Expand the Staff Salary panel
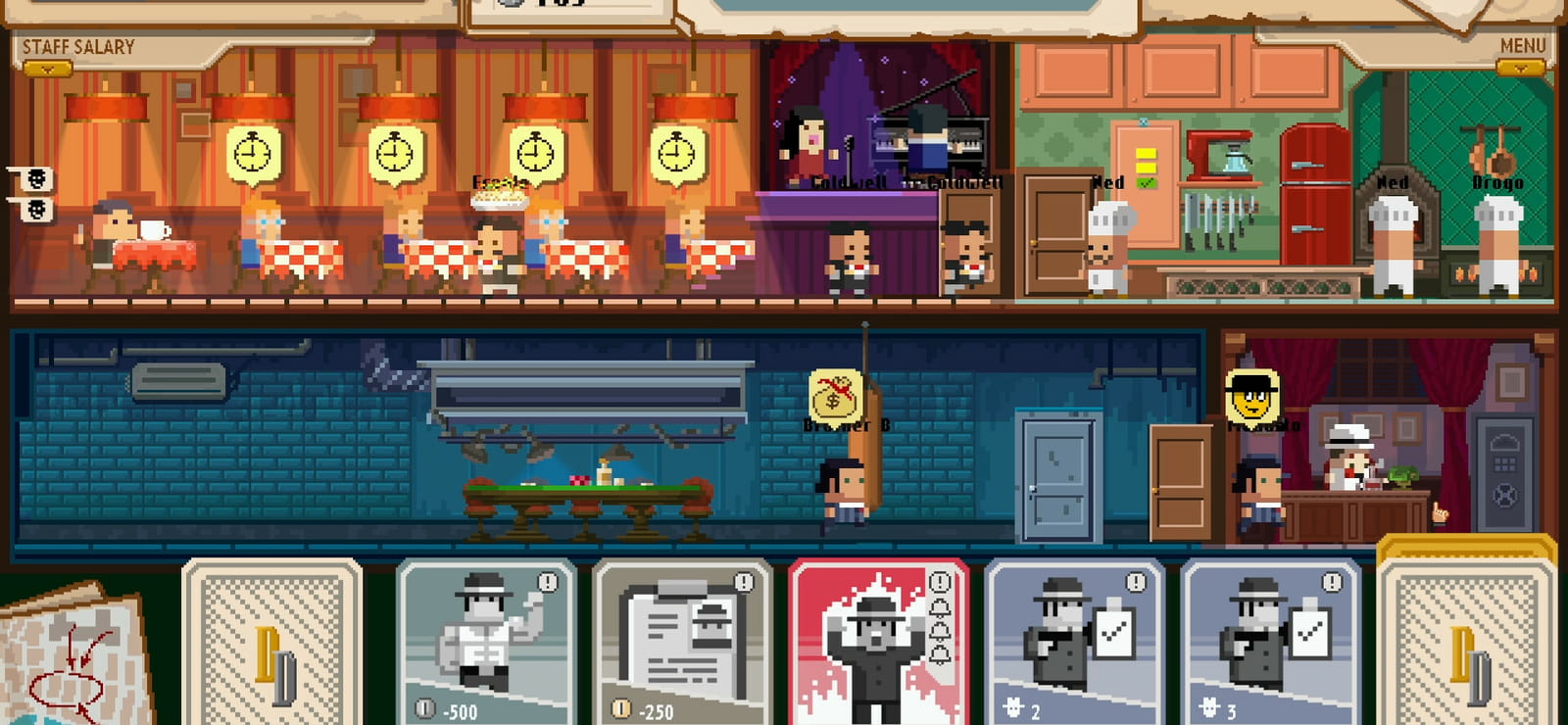The width and height of the screenshot is (1568, 725). [x=48, y=69]
